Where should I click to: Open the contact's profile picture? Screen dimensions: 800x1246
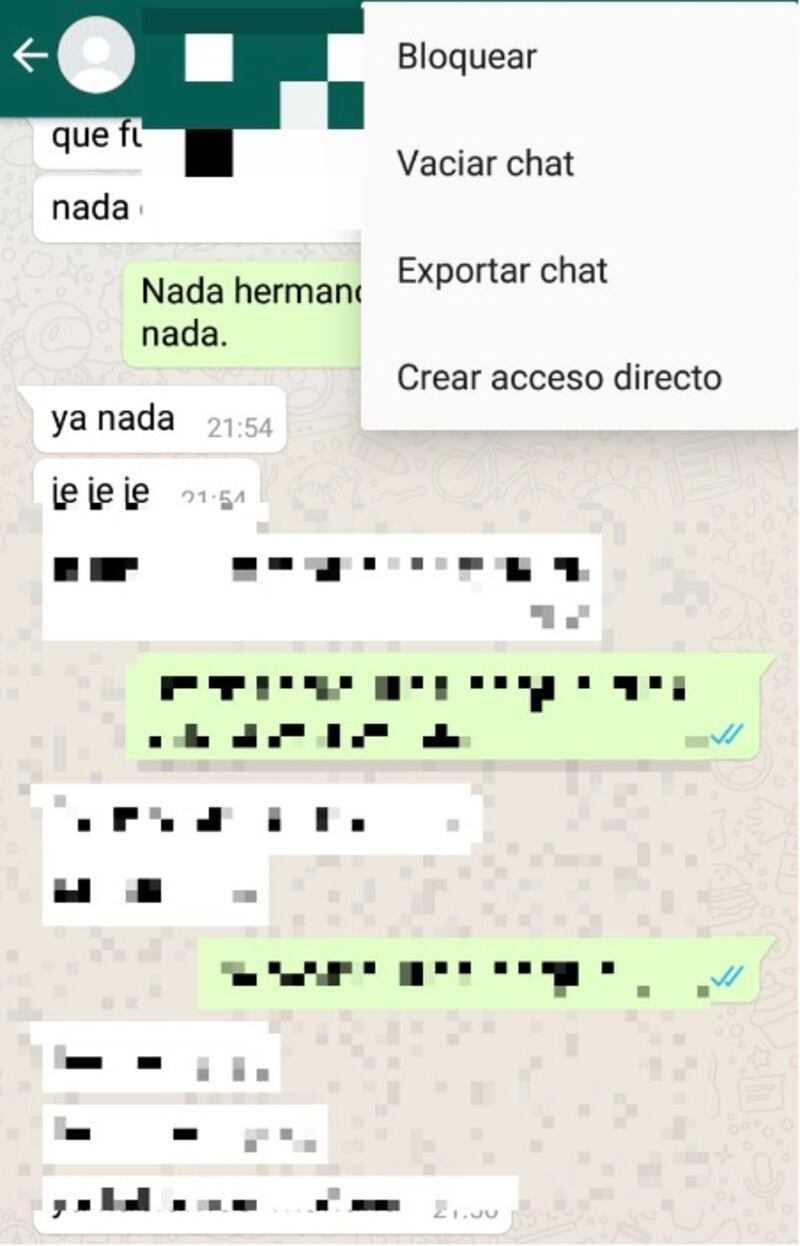point(96,56)
